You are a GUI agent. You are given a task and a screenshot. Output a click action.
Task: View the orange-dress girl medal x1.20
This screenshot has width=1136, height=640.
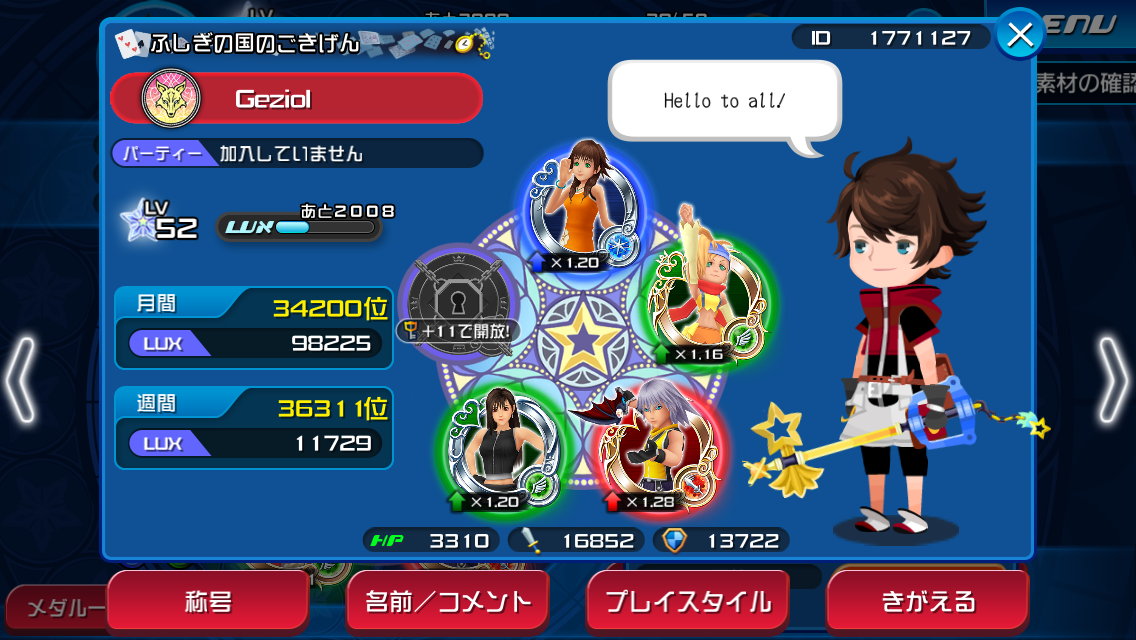pyautogui.click(x=581, y=207)
